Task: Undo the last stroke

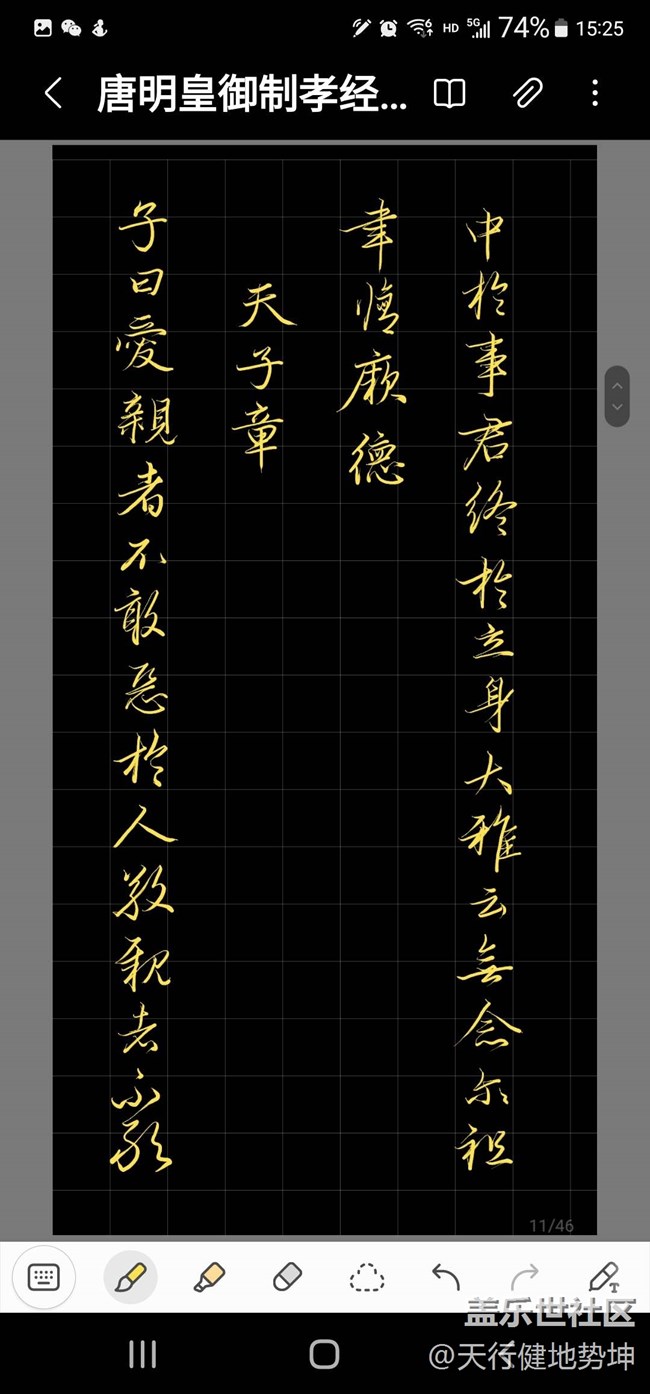Action: [446, 1277]
